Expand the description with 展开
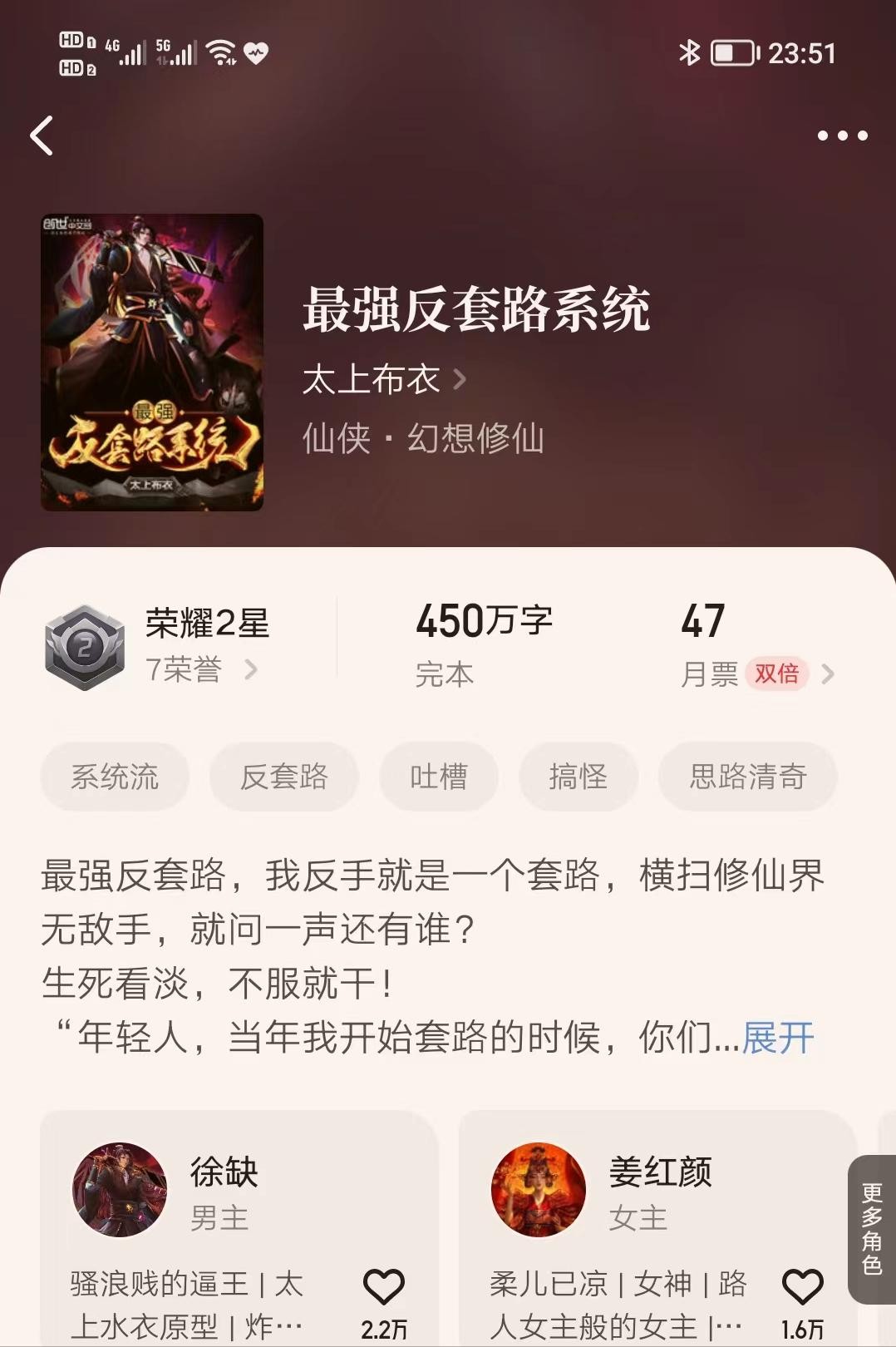 pos(777,1038)
